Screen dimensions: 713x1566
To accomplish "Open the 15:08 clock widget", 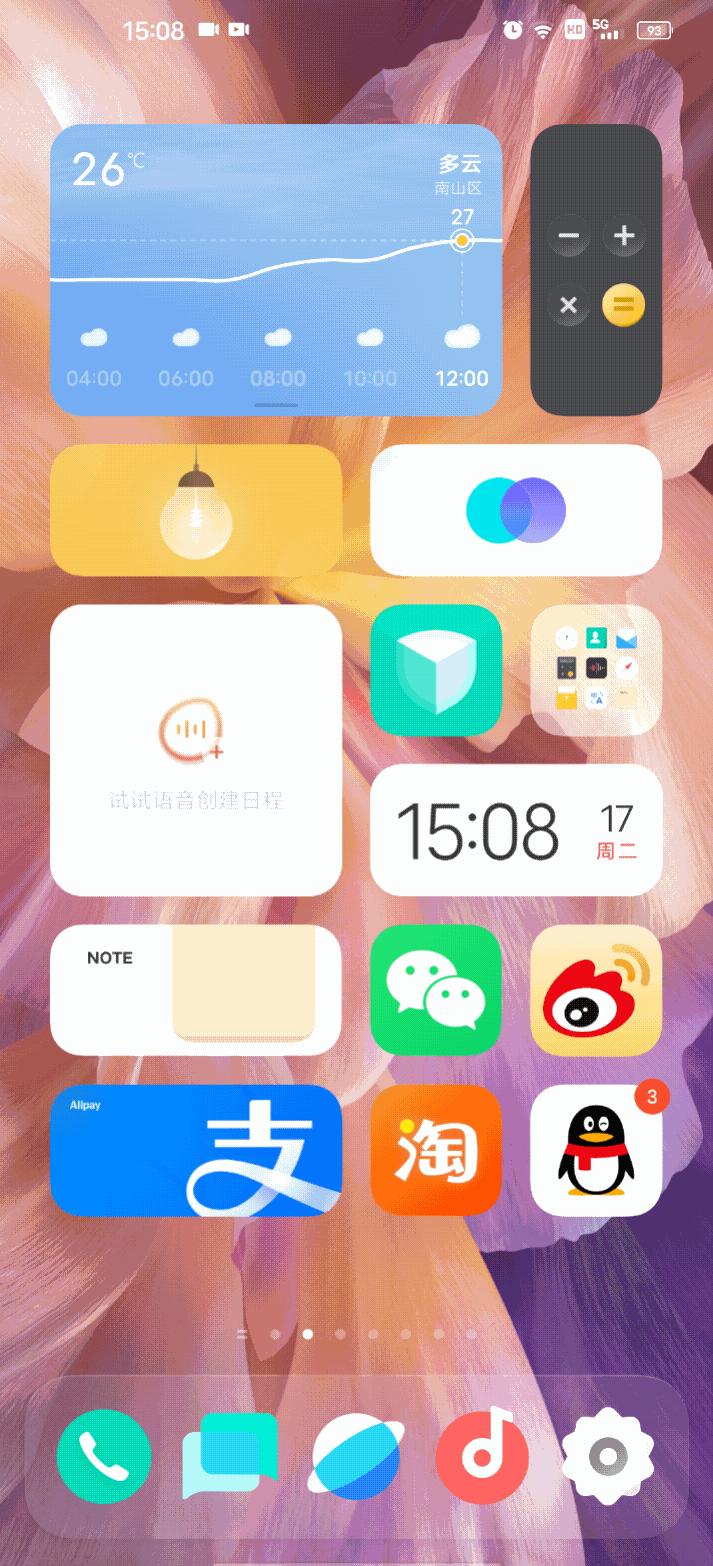I will 516,830.
